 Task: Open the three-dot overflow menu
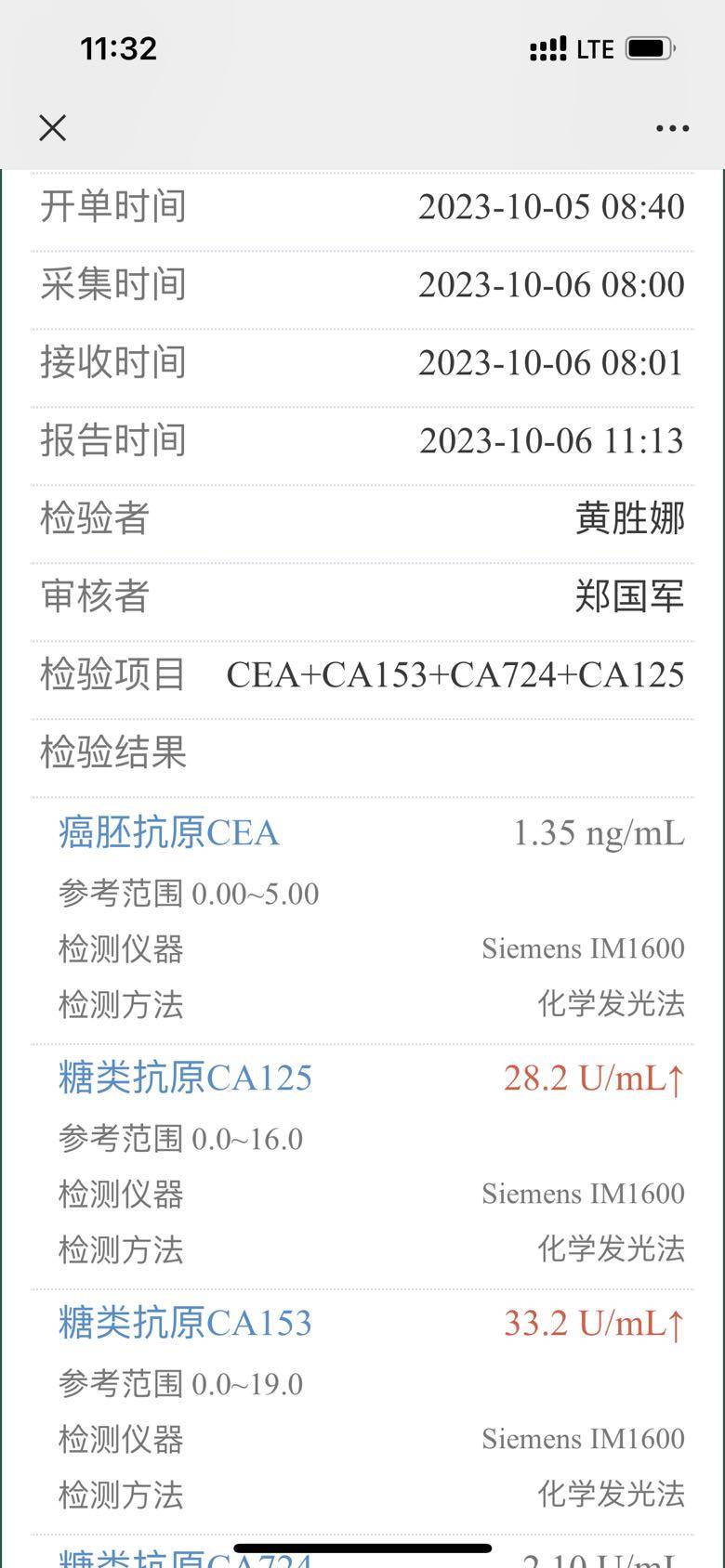(x=672, y=128)
